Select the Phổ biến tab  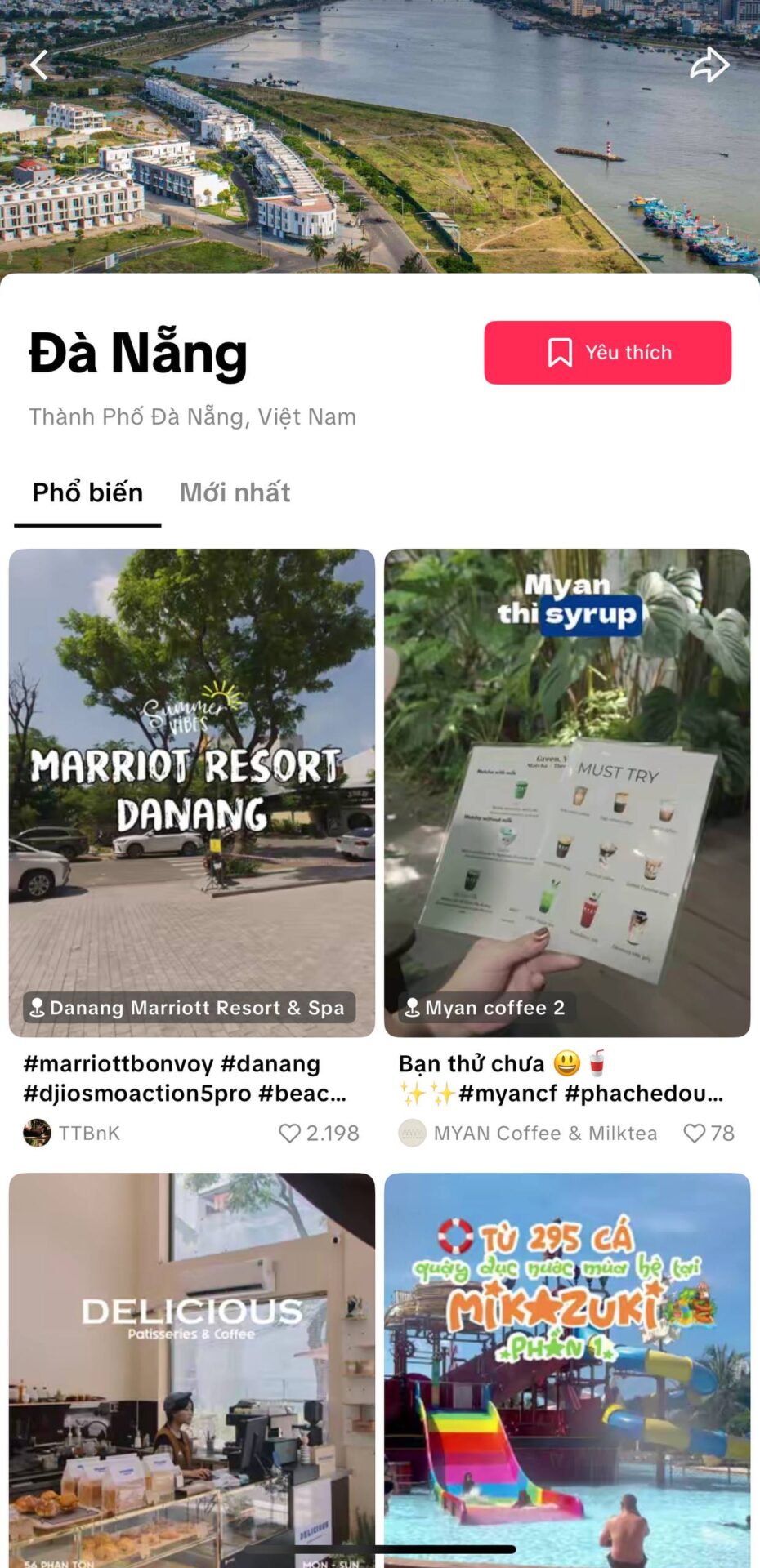click(87, 492)
